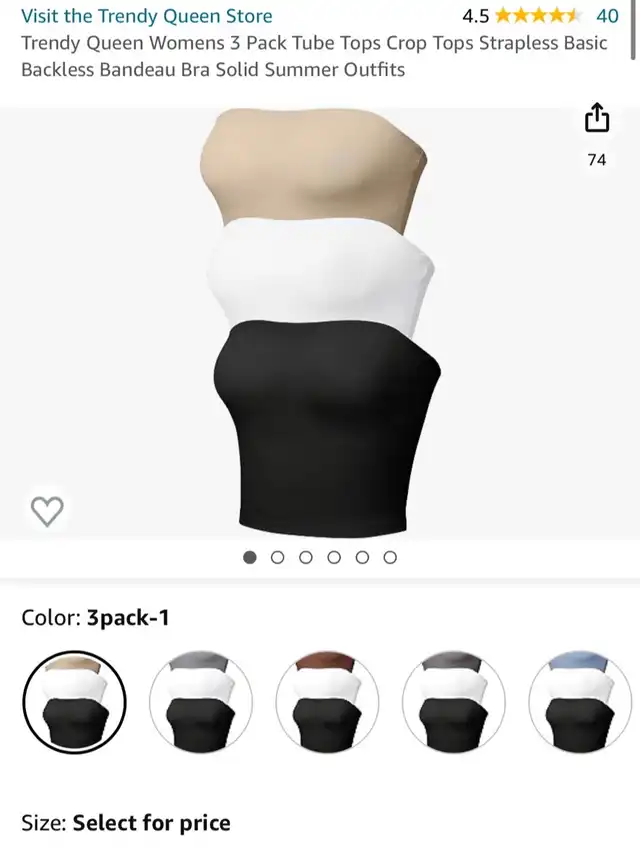Visit the Trendy Queen Store link

(146, 16)
